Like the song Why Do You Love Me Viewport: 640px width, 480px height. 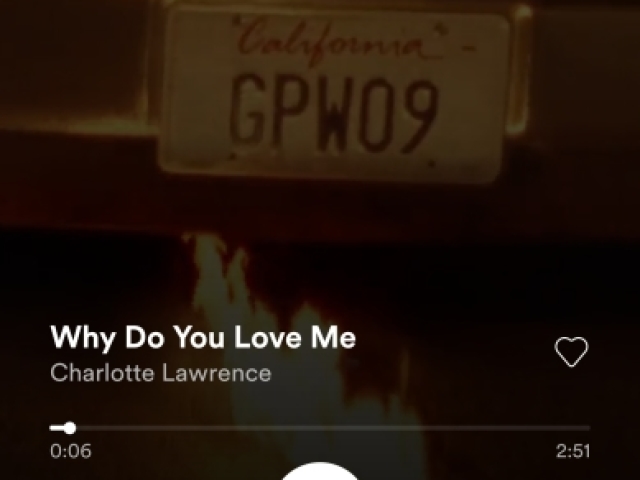point(571,352)
